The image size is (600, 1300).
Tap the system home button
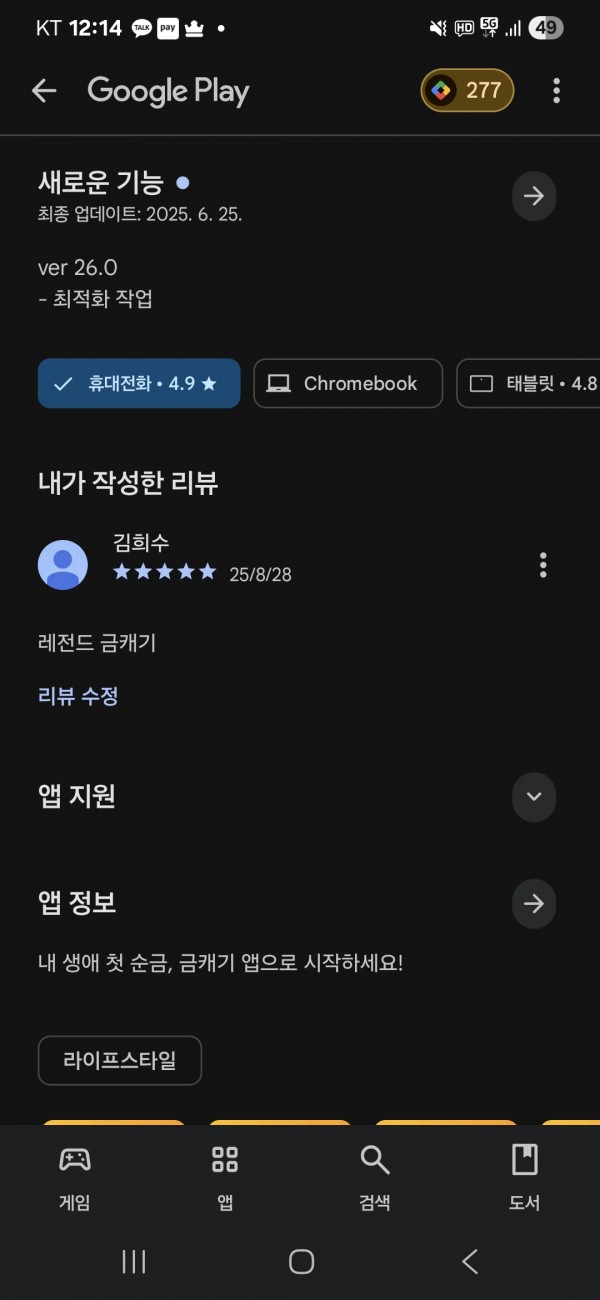tap(301, 1262)
